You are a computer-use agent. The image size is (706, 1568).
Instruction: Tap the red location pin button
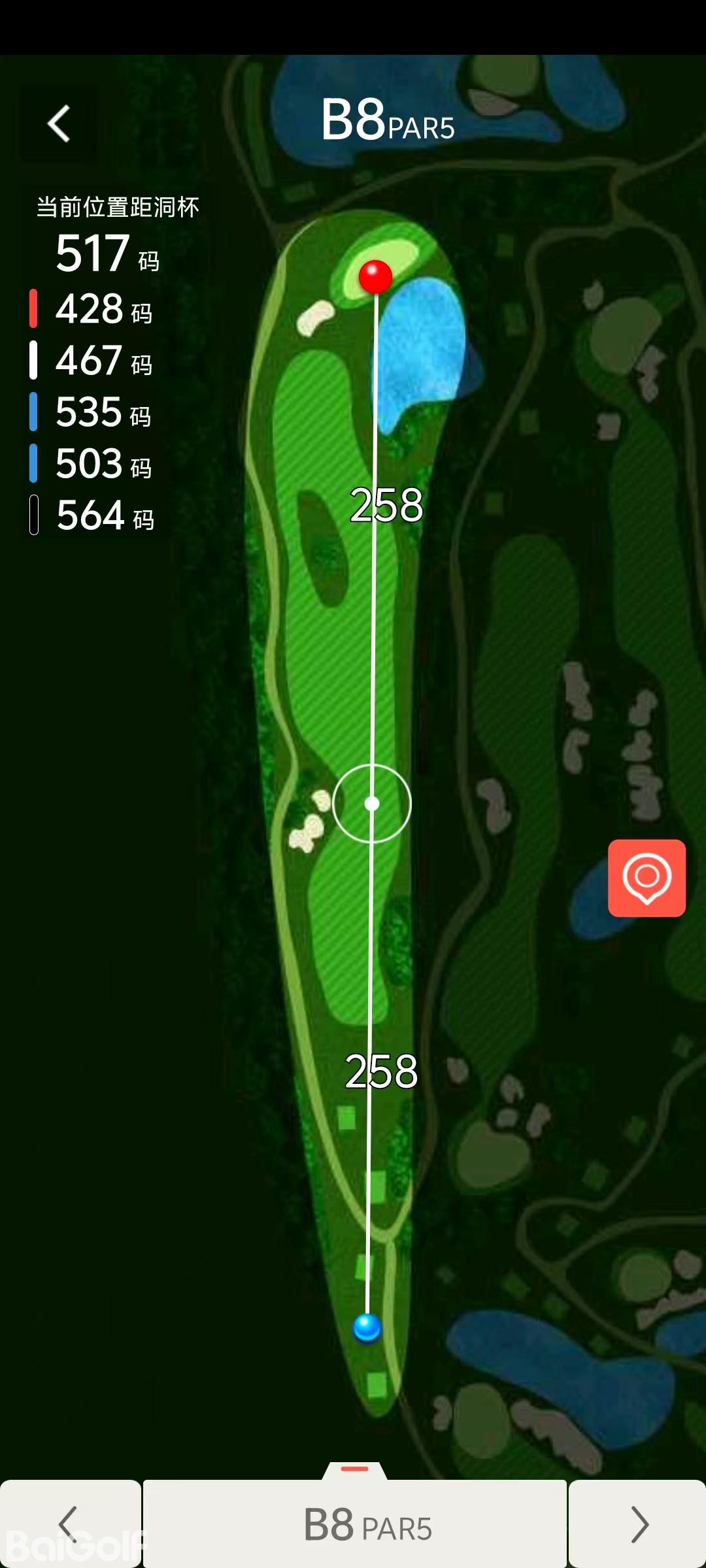647,877
